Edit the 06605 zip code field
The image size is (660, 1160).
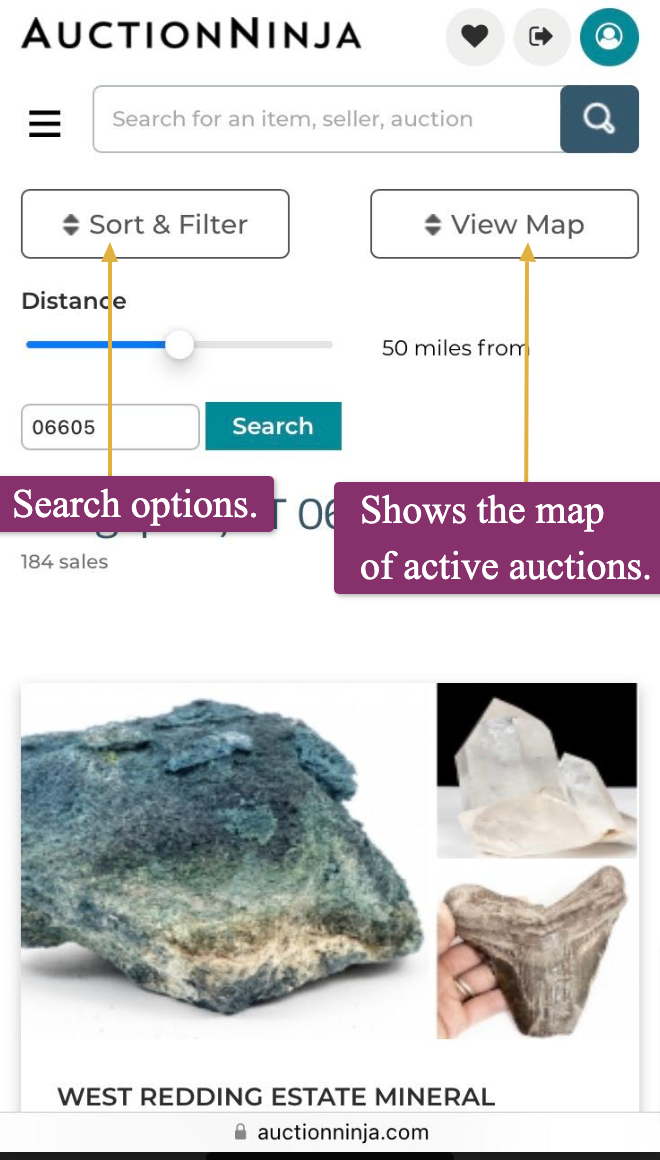(110, 427)
